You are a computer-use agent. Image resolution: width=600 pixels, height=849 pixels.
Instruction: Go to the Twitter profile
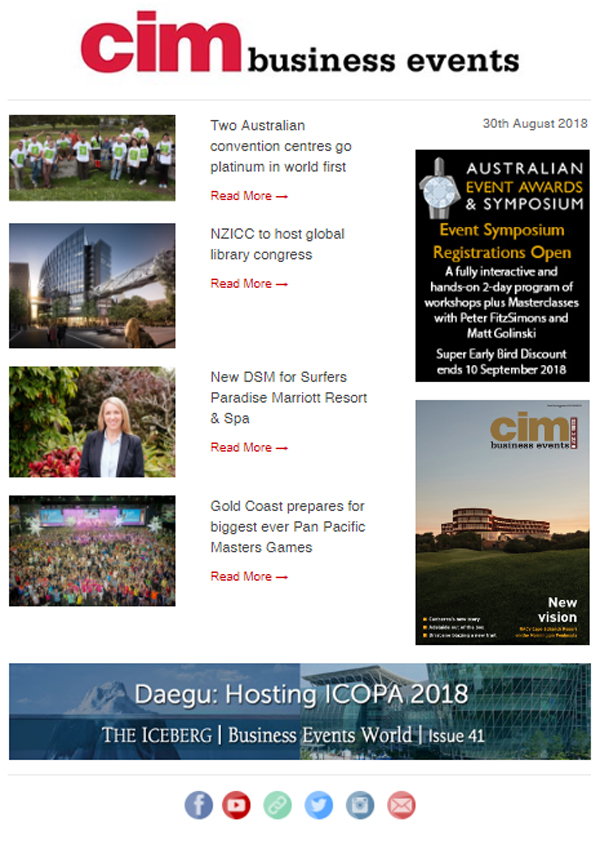318,804
